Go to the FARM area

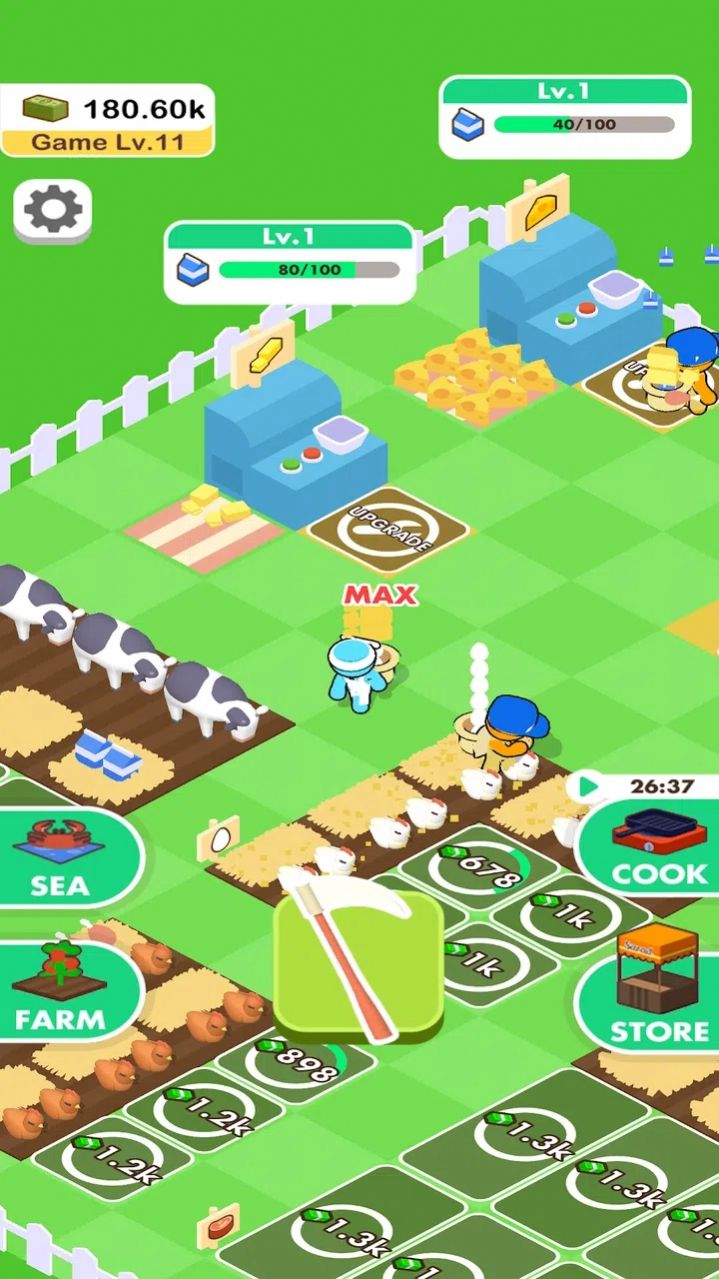(60, 990)
